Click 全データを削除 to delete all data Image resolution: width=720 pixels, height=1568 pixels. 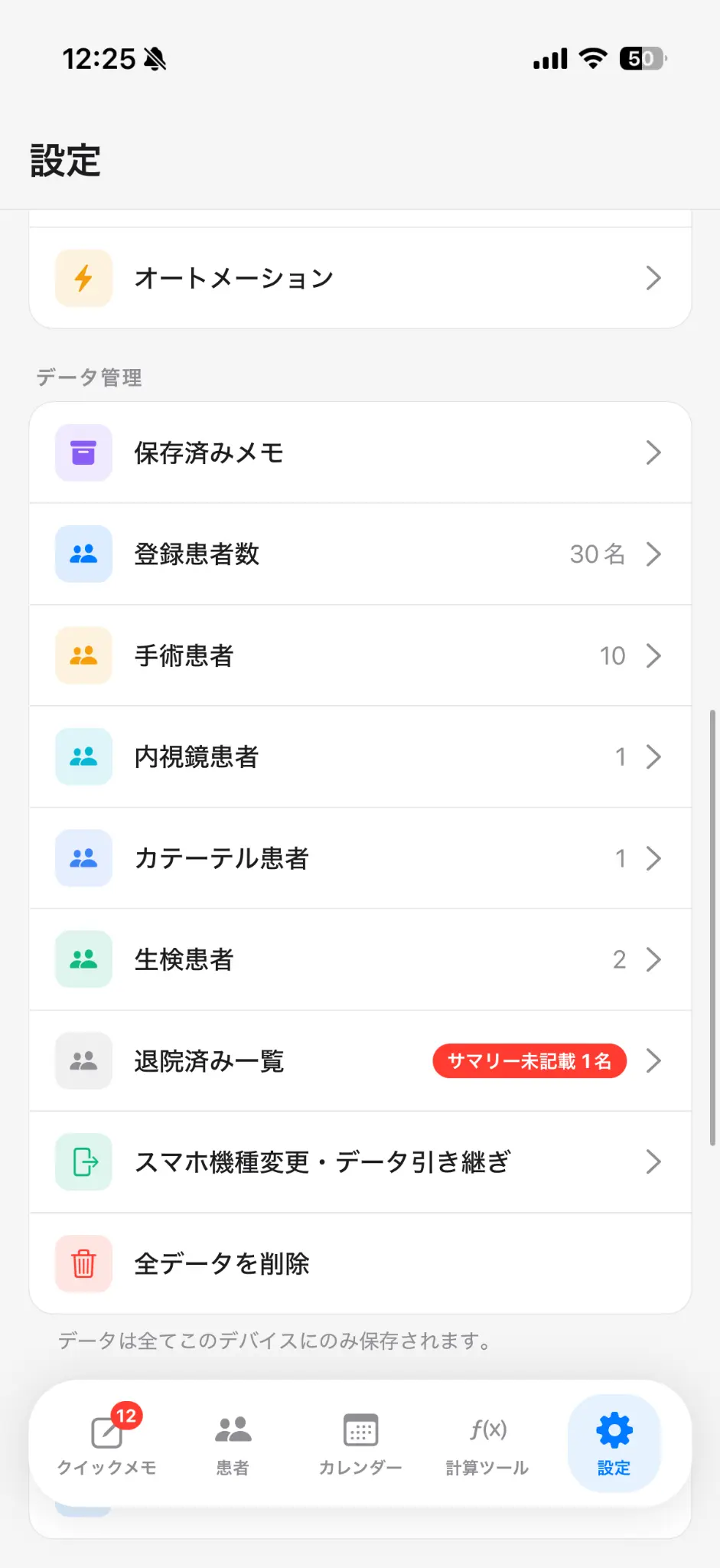(x=222, y=1263)
